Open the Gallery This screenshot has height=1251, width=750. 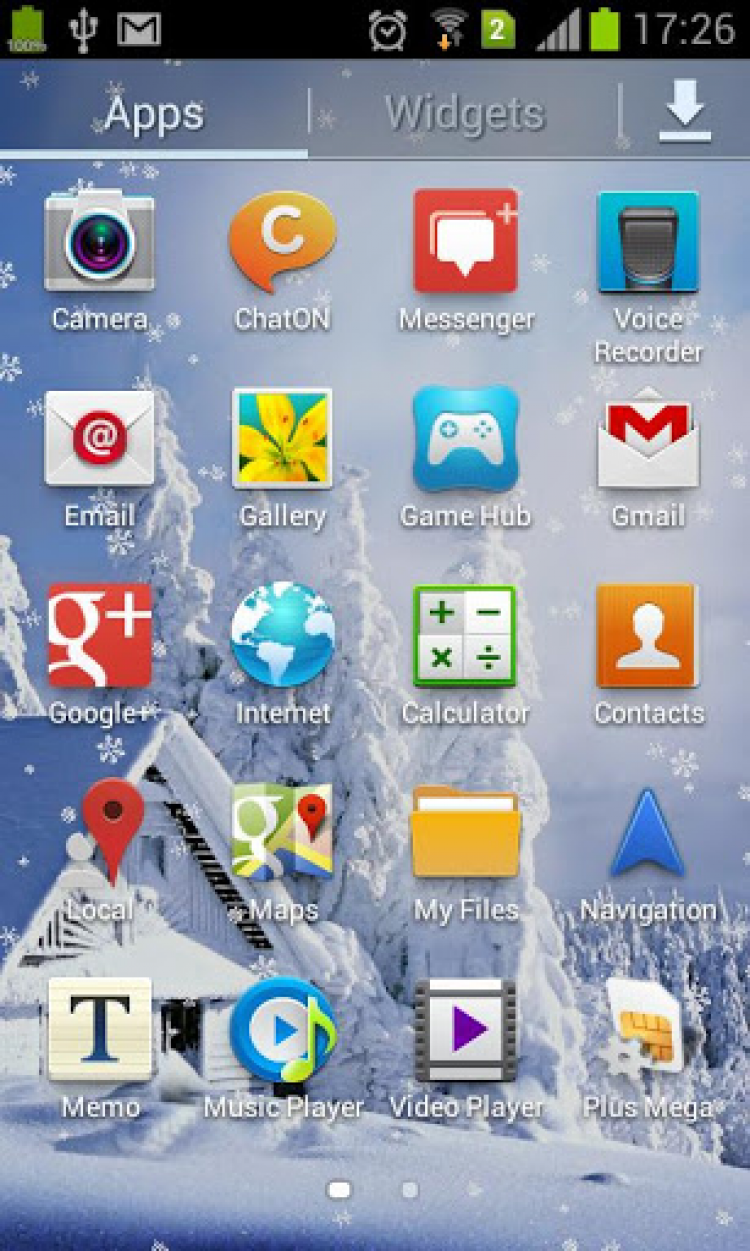coord(282,440)
